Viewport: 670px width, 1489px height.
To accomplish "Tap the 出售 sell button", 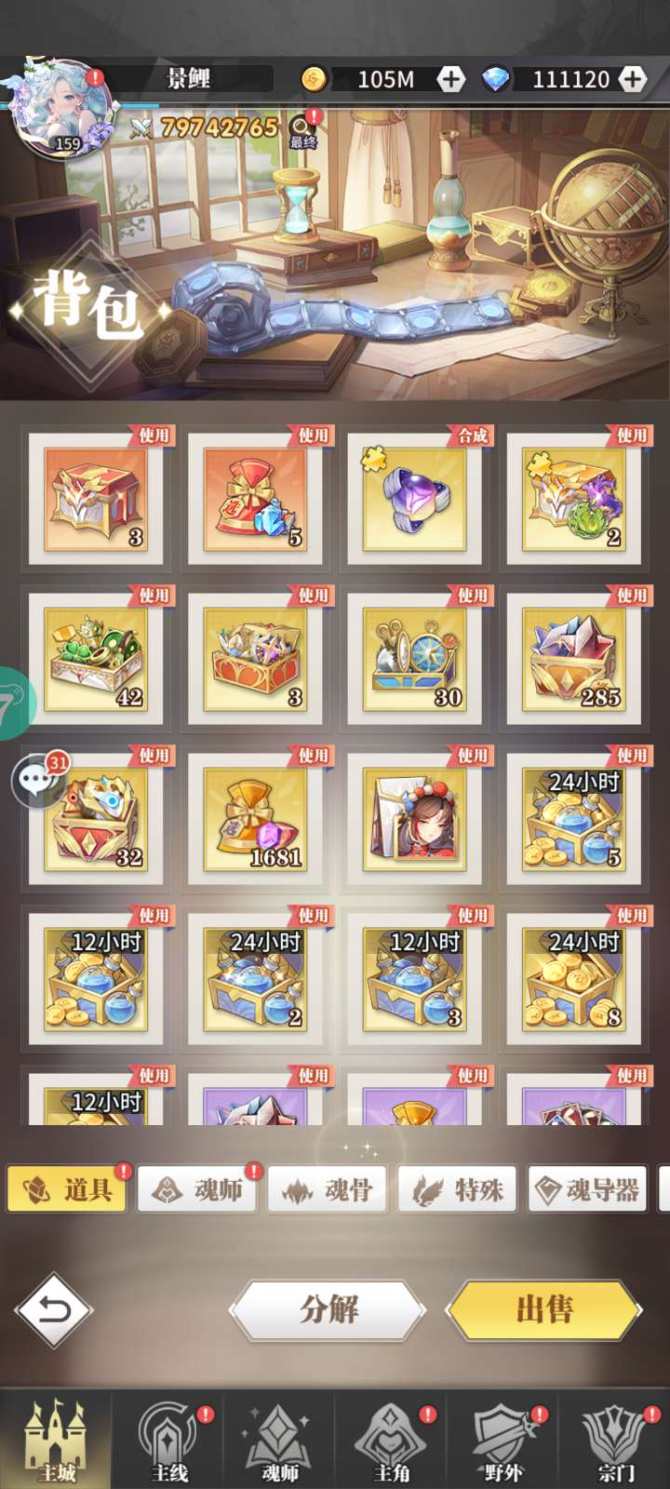I will 544,1309.
